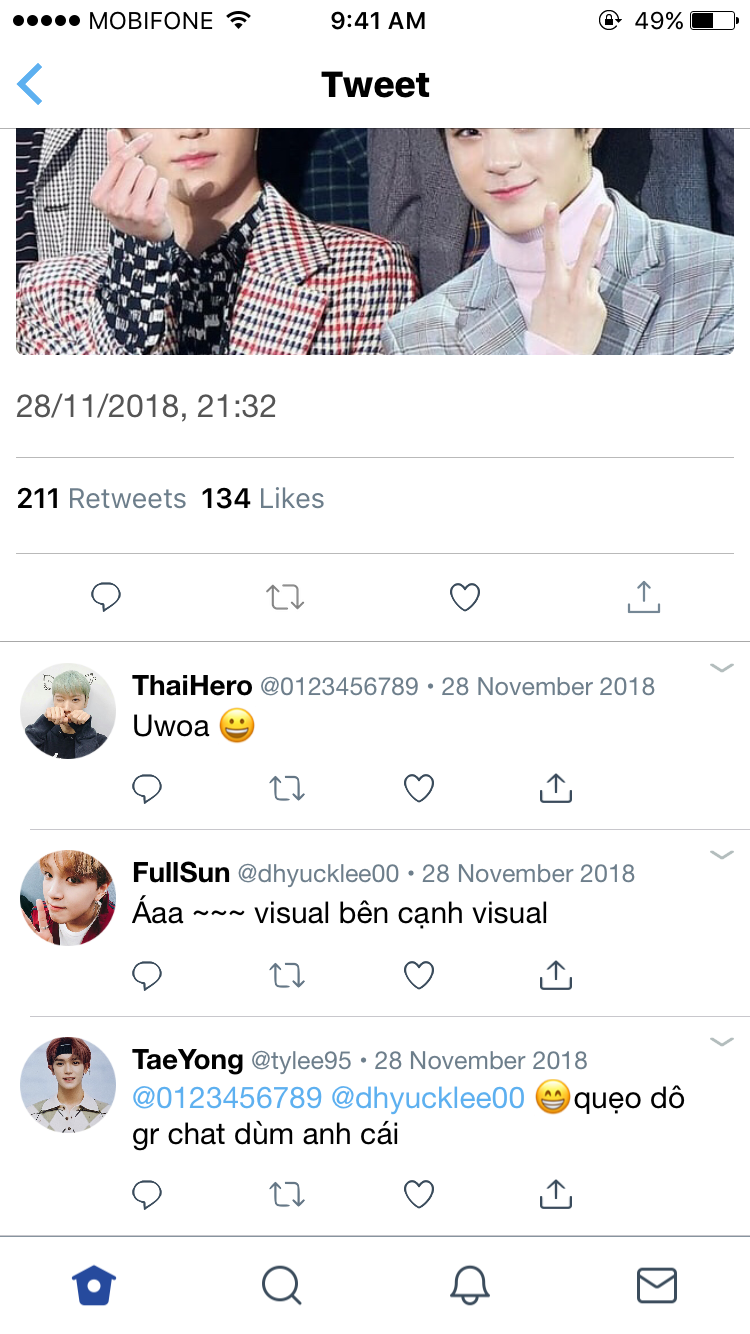Switch to the Home tab
The image size is (750, 1334).
click(94, 1285)
